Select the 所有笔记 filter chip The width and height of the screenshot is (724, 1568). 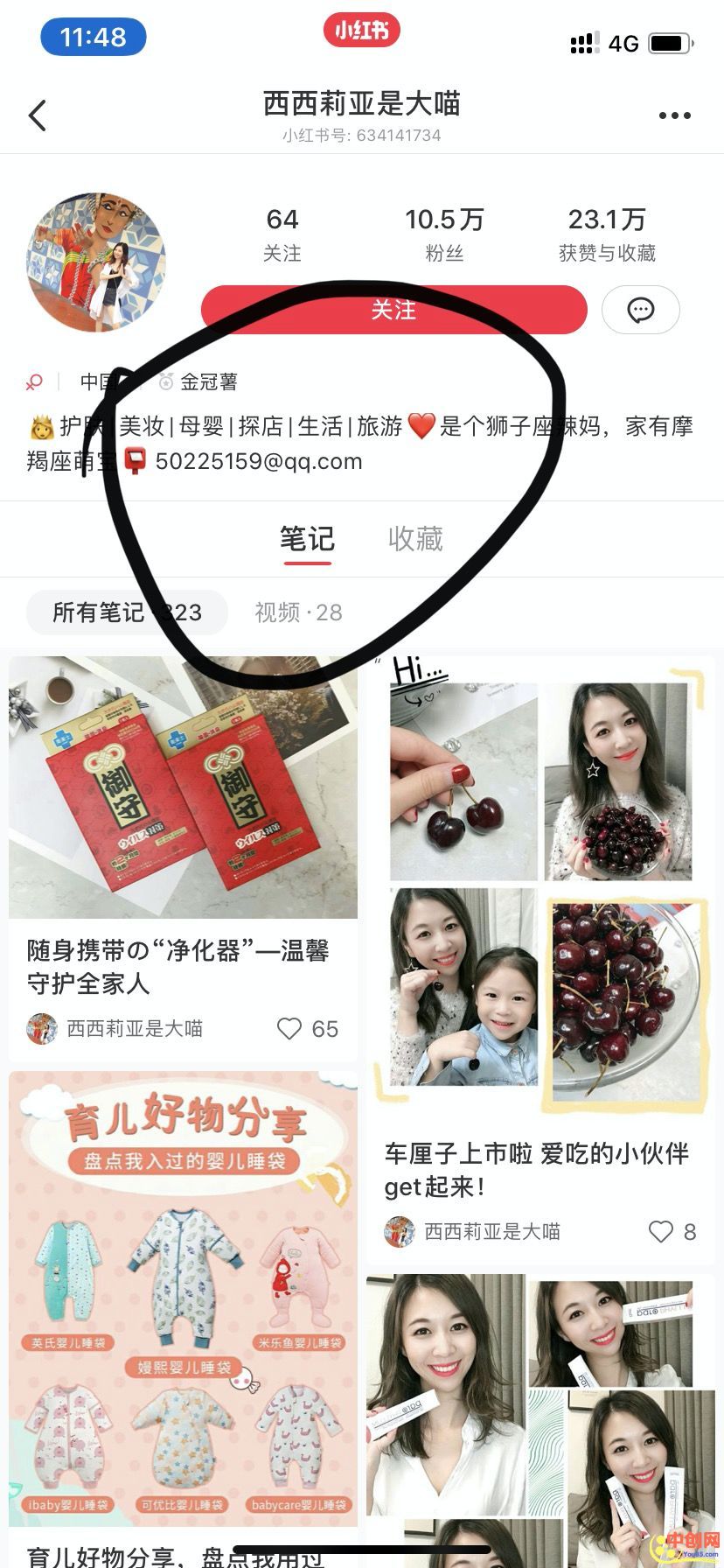click(127, 612)
